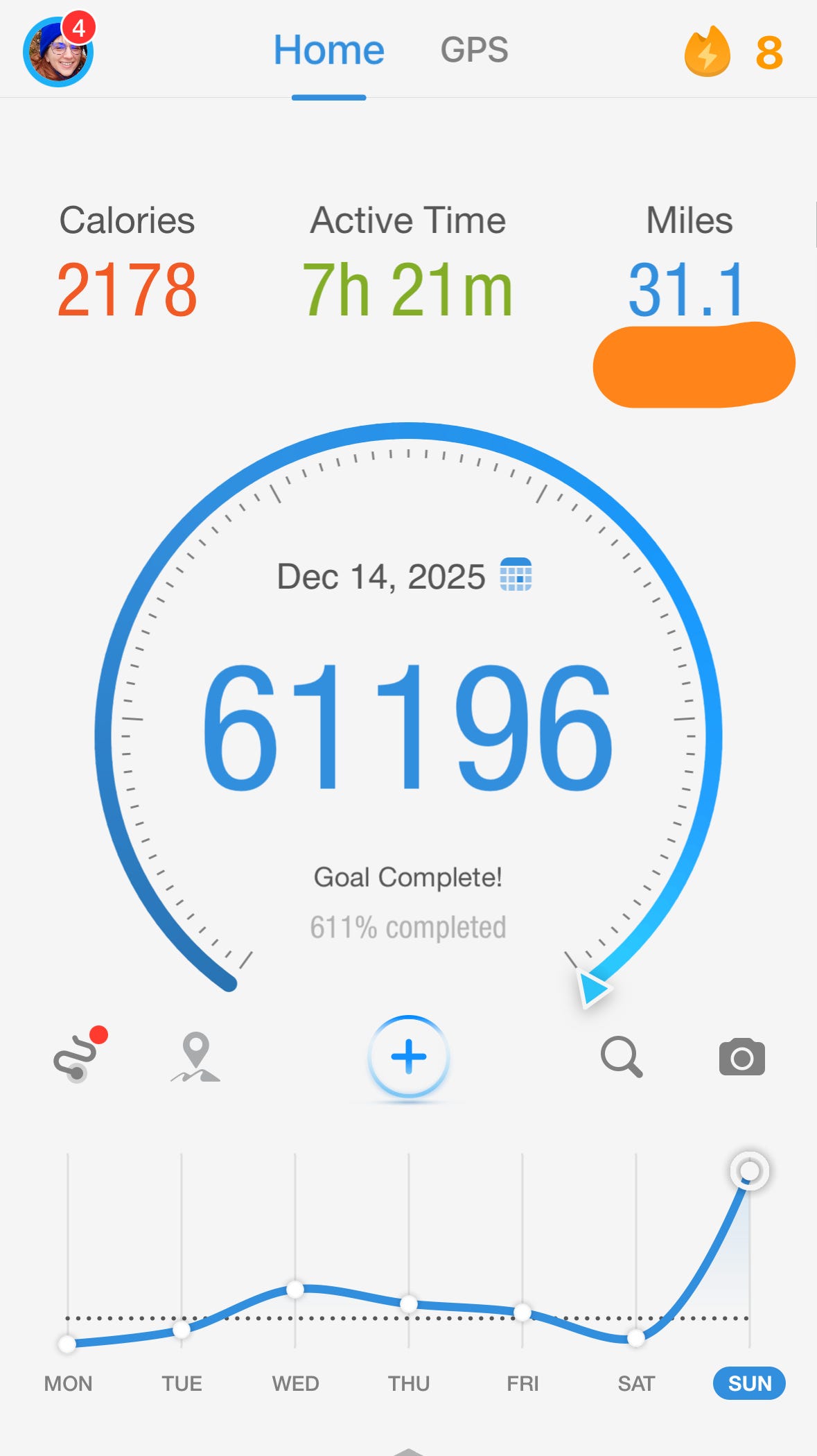Image resolution: width=817 pixels, height=1456 pixels.
Task: Choose SAT in the weekly chart
Action: (x=636, y=1383)
